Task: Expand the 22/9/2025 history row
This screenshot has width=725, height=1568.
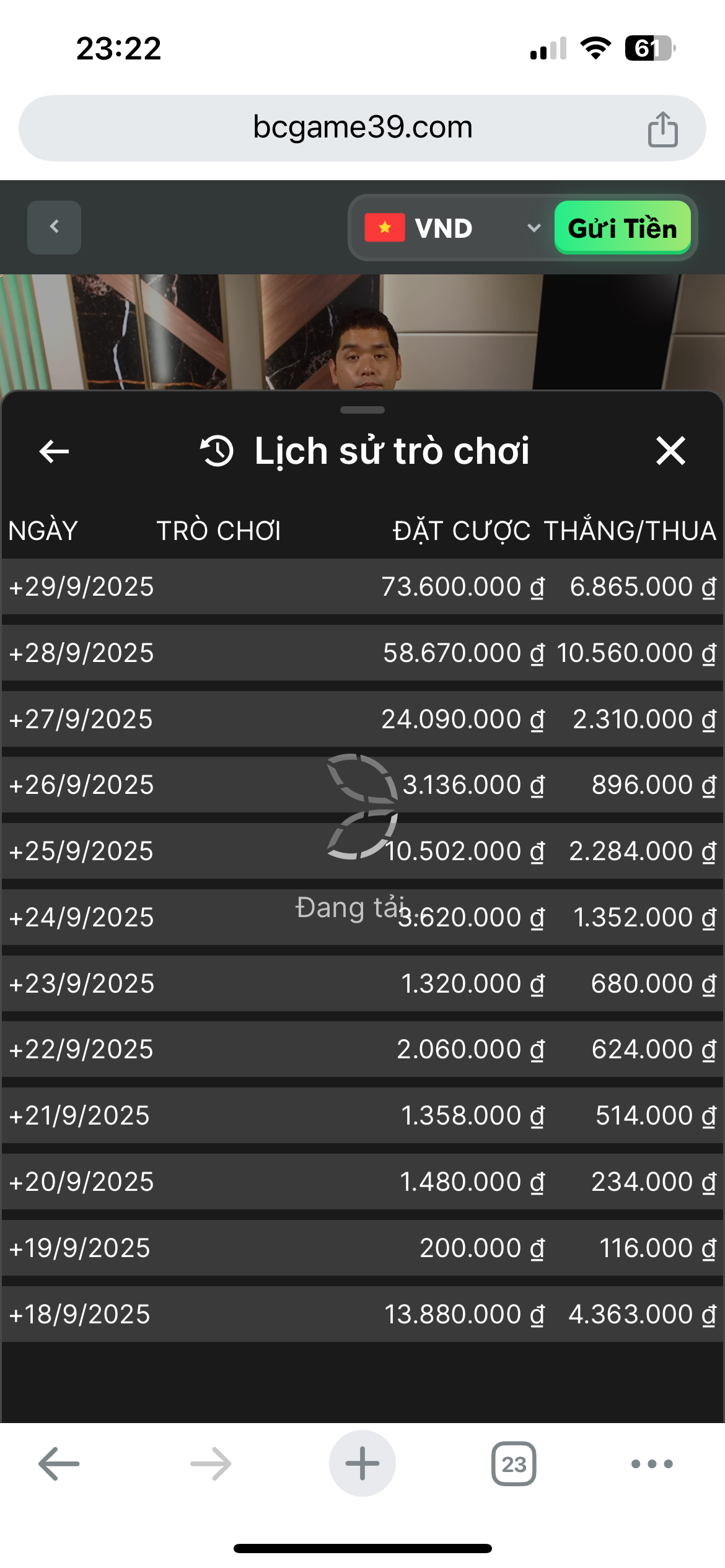Action: (81, 1050)
